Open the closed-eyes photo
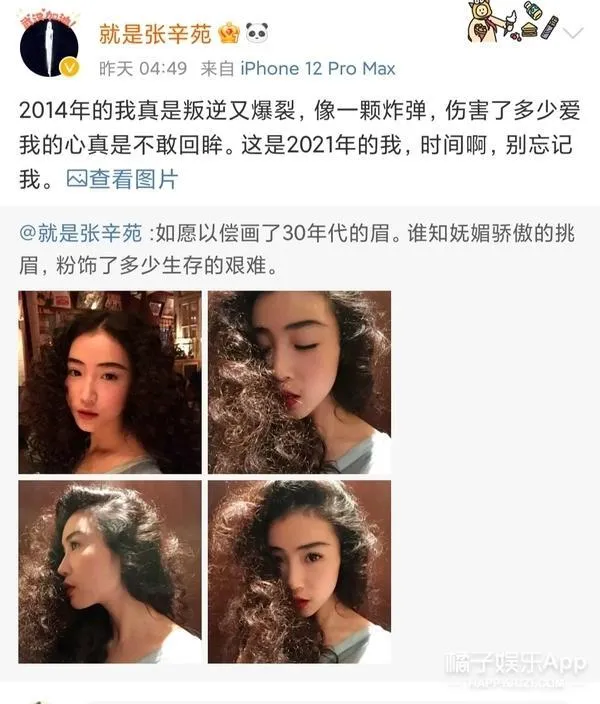This screenshot has height=704, width=600. click(299, 382)
